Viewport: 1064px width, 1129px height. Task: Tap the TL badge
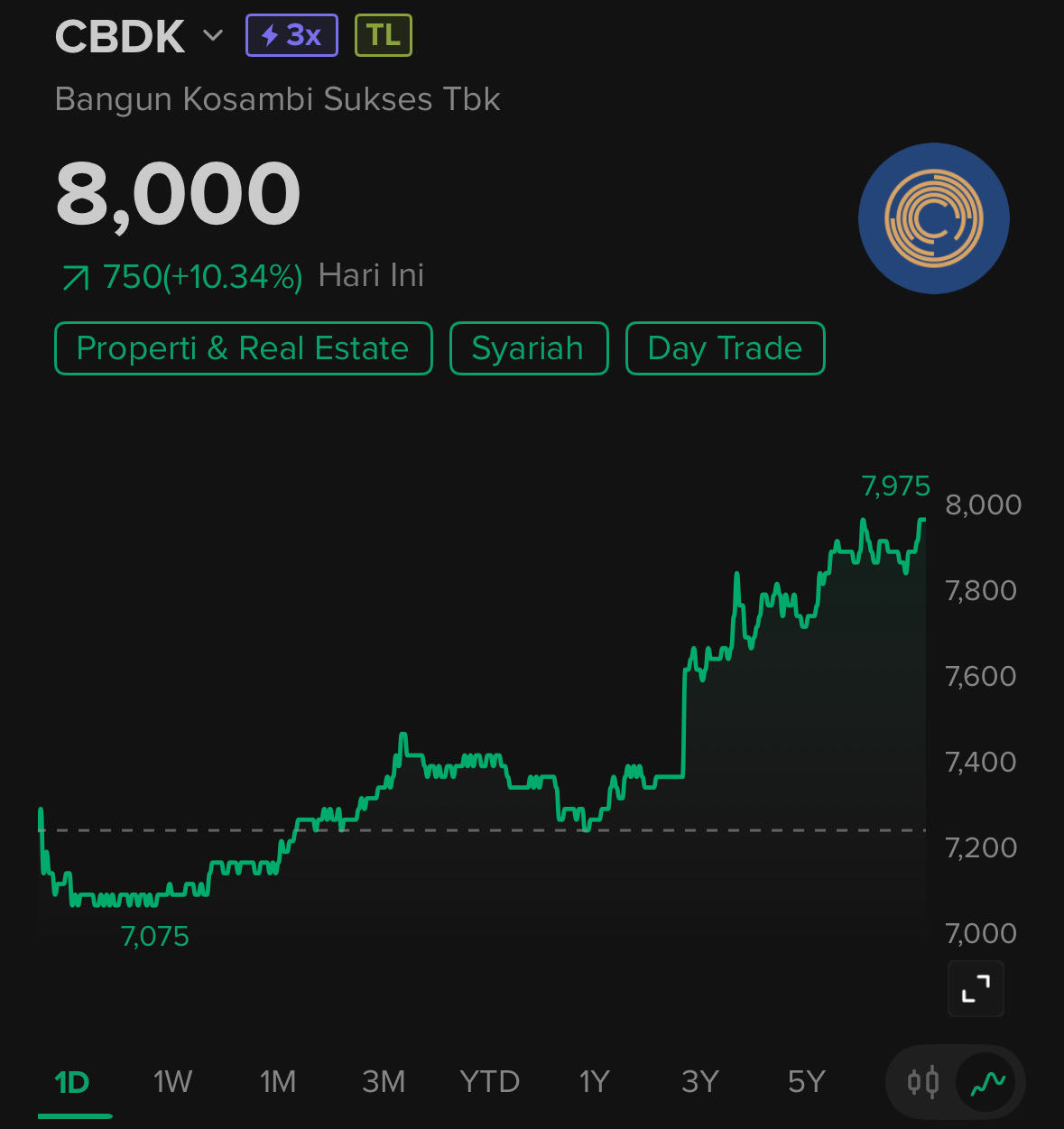click(384, 36)
